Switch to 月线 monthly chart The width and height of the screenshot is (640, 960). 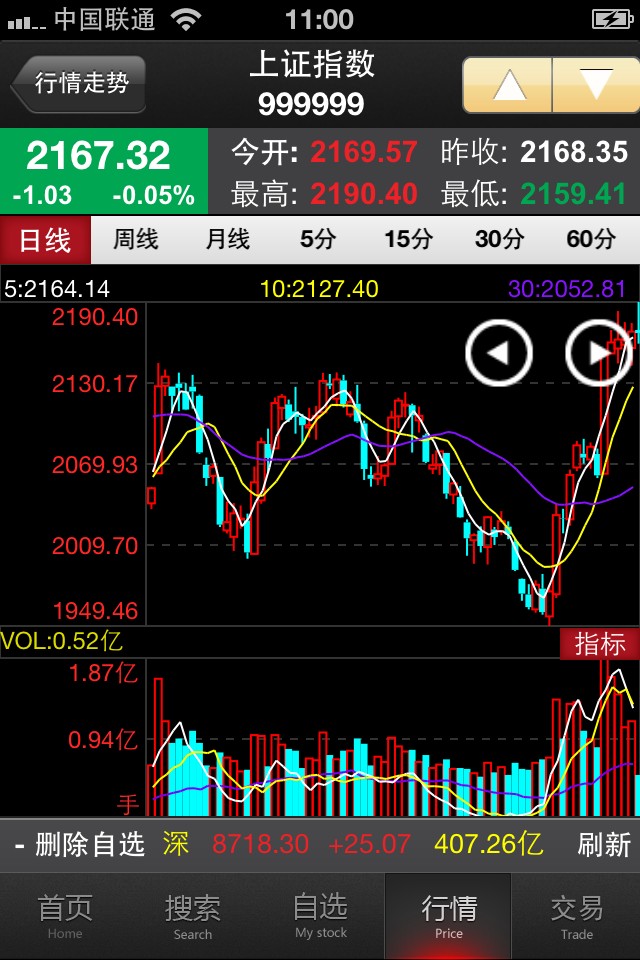point(227,240)
